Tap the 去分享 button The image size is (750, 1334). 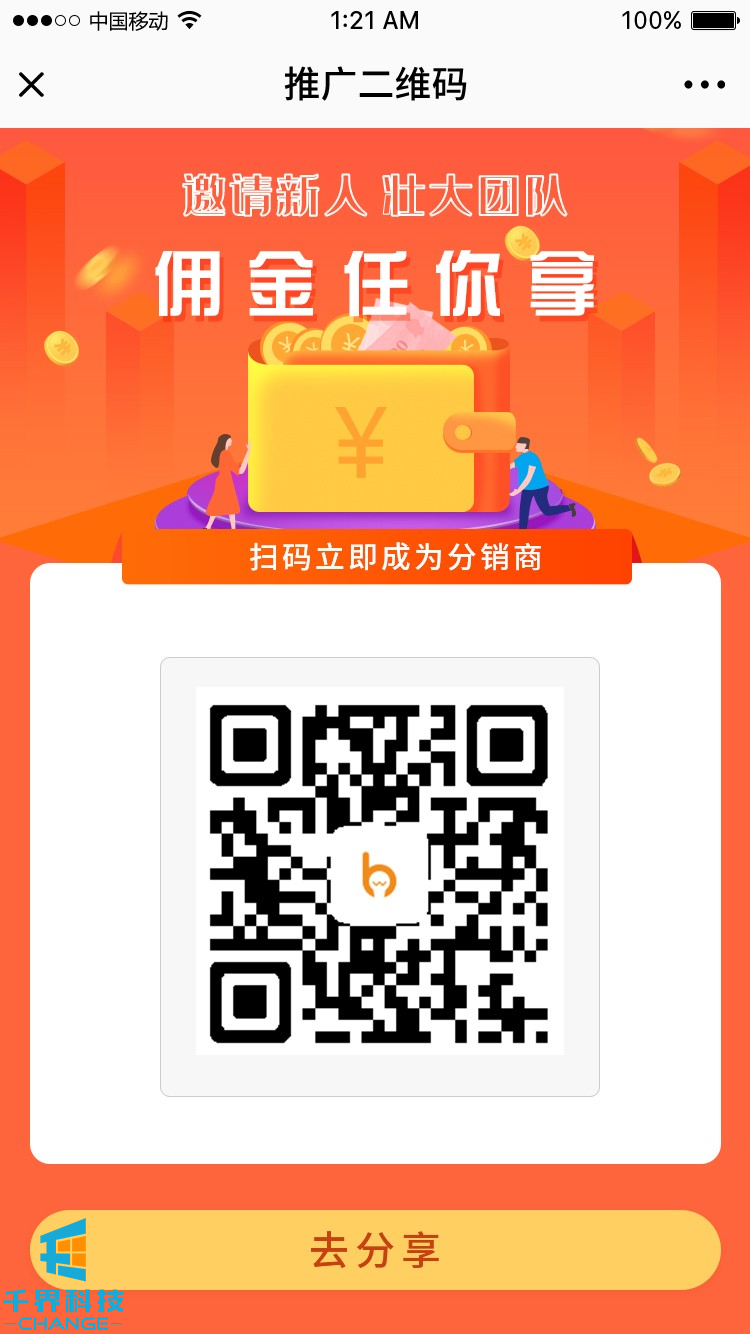[x=375, y=1250]
